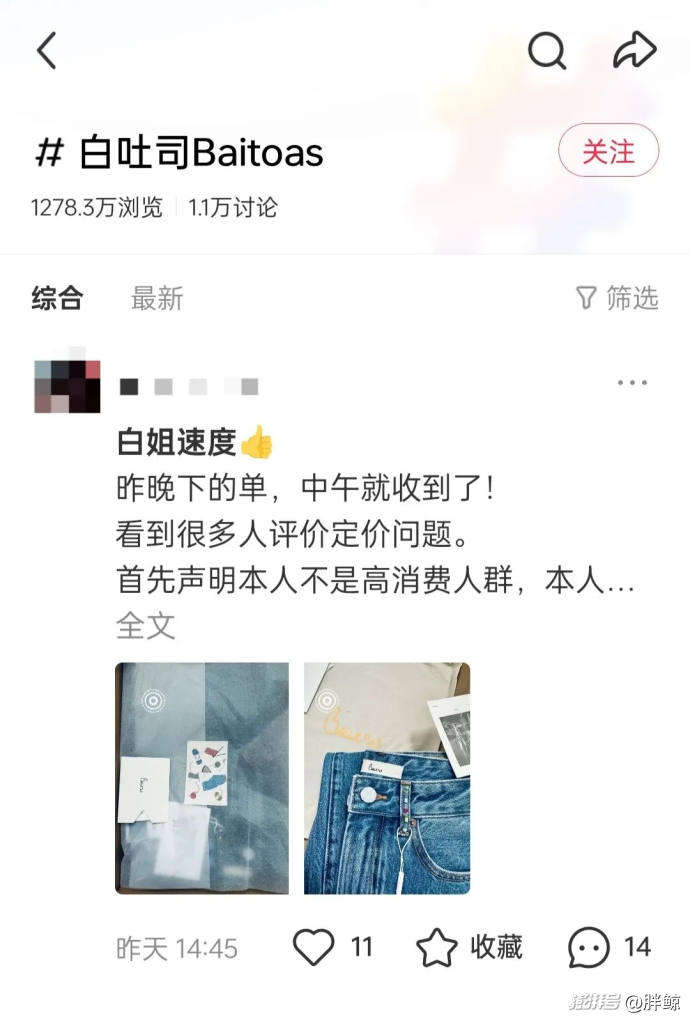The width and height of the screenshot is (690, 1023).
Task: Switch to the 综合 tab
Action: click(x=57, y=298)
